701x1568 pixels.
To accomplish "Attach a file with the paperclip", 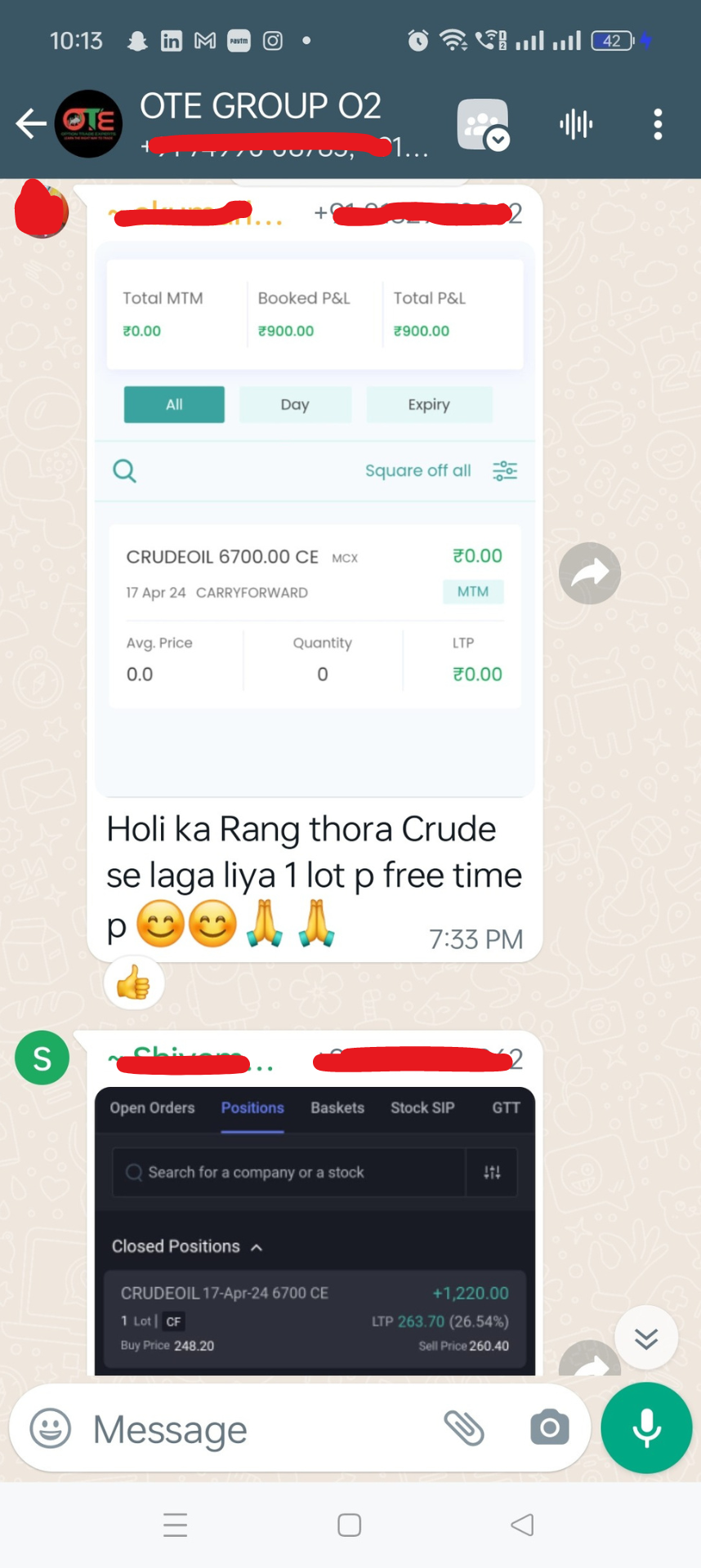I will [464, 1428].
